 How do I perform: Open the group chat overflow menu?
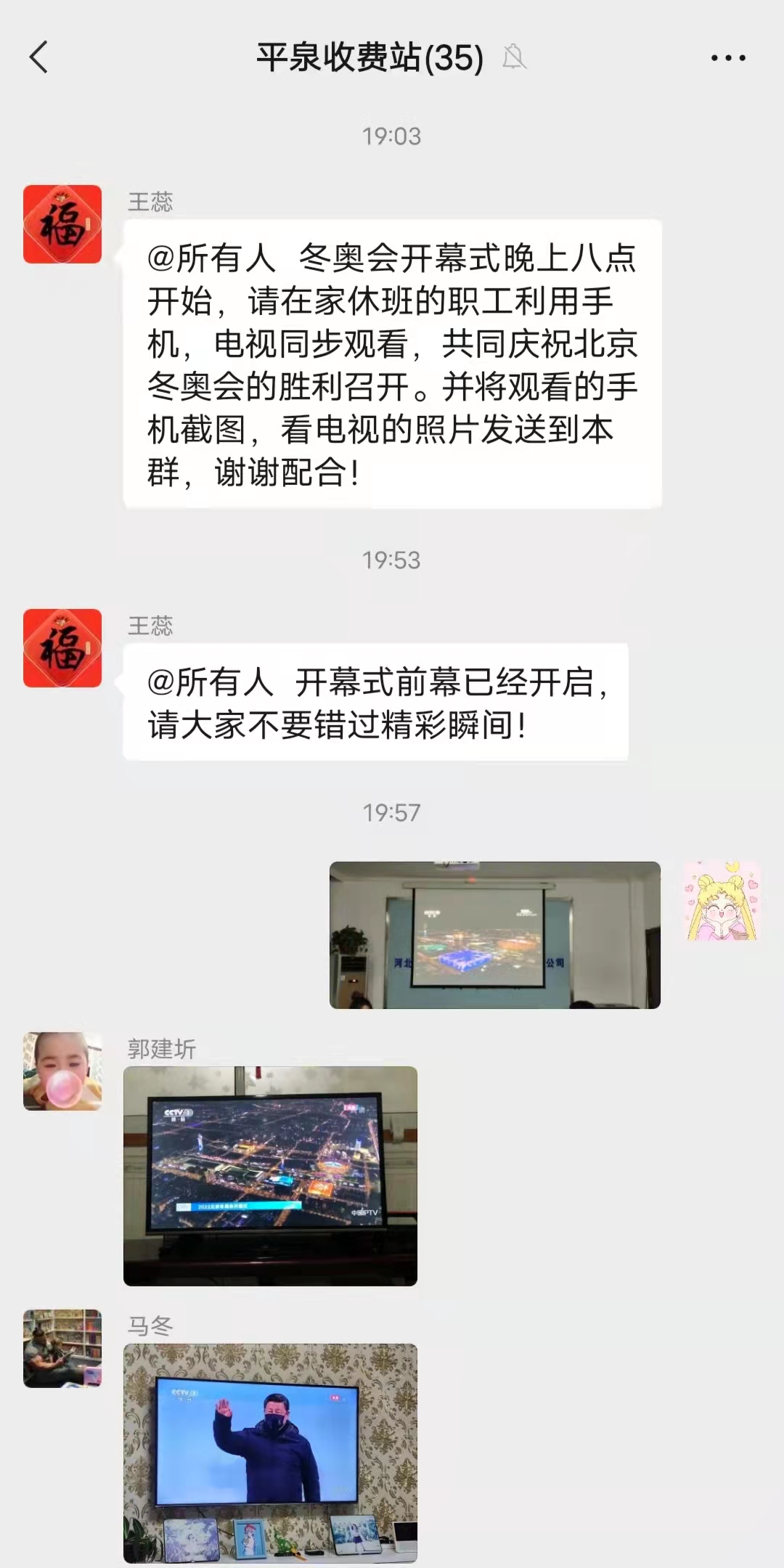click(x=728, y=57)
